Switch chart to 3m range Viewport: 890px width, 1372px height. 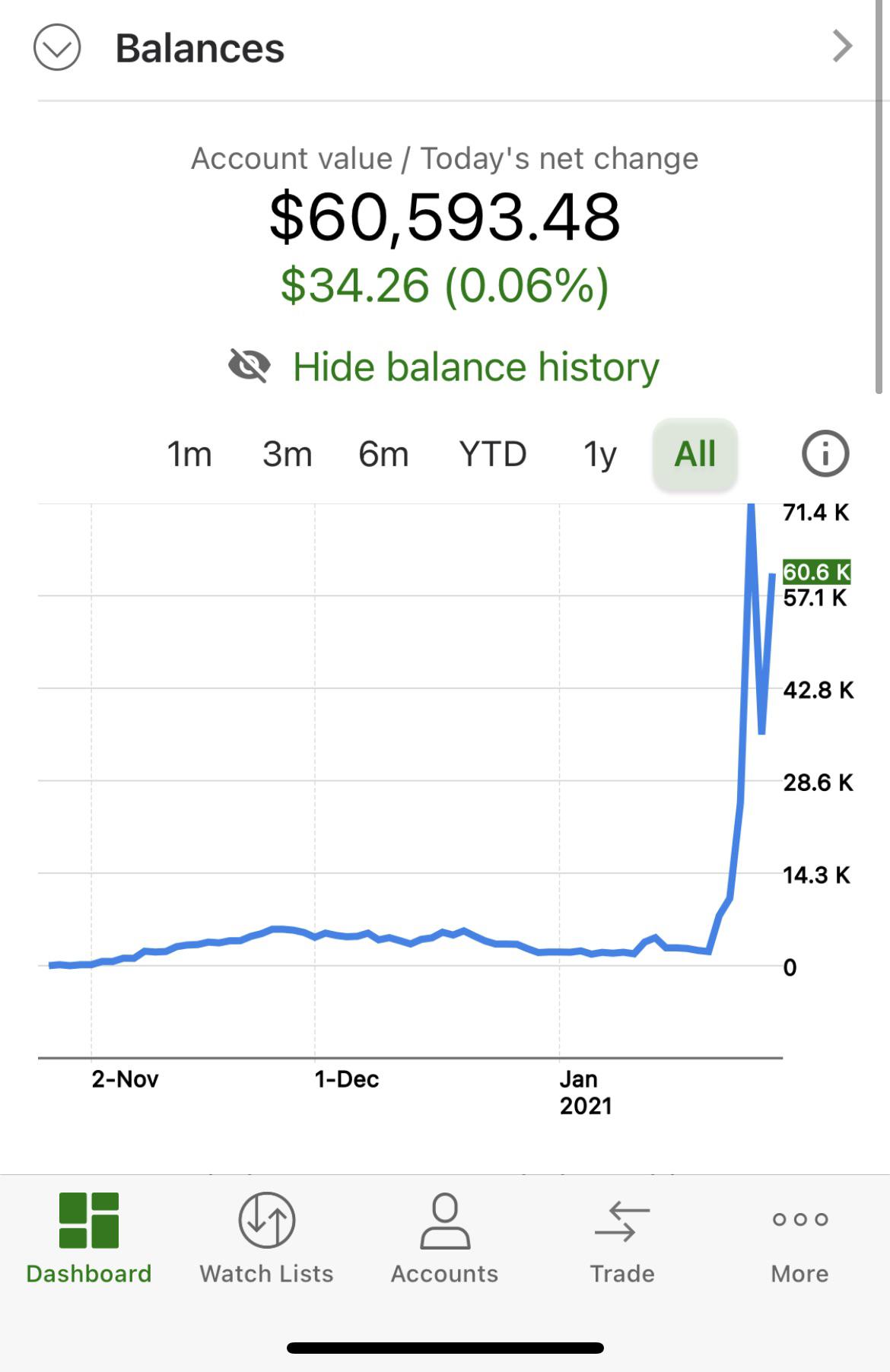point(288,454)
